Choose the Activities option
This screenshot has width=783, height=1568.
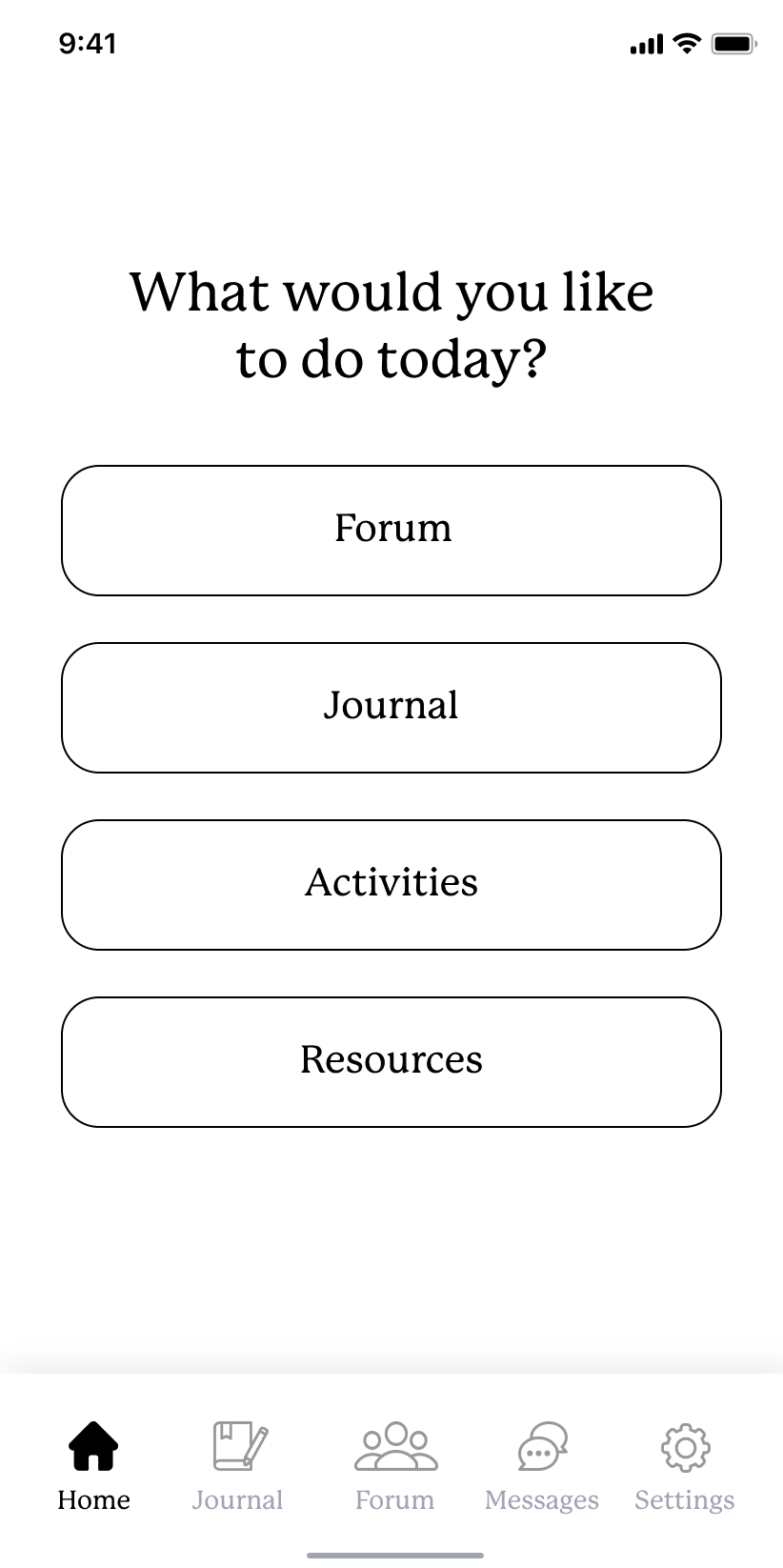pyautogui.click(x=391, y=885)
